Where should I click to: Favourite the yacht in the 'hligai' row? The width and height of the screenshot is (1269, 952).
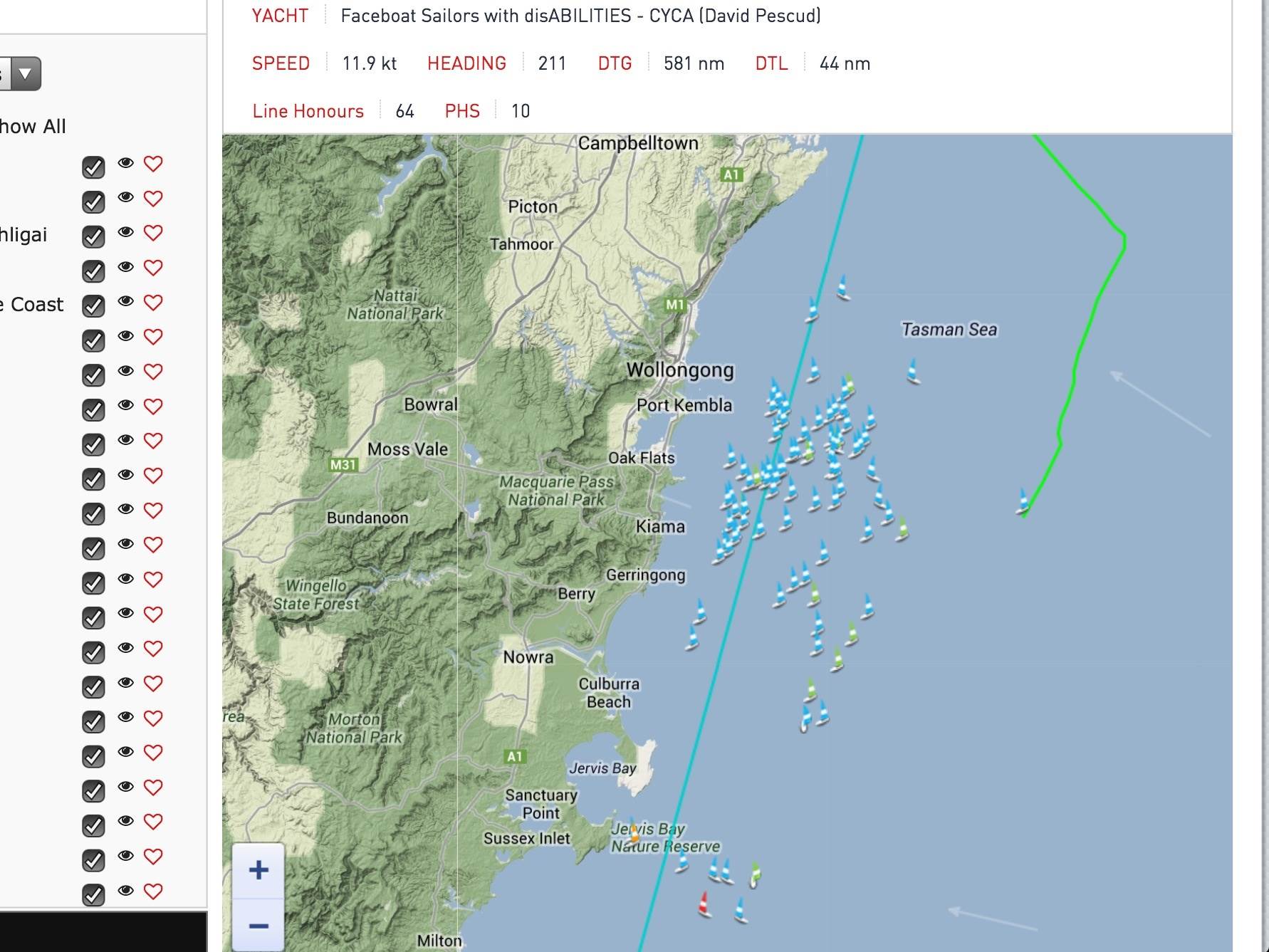tap(153, 233)
